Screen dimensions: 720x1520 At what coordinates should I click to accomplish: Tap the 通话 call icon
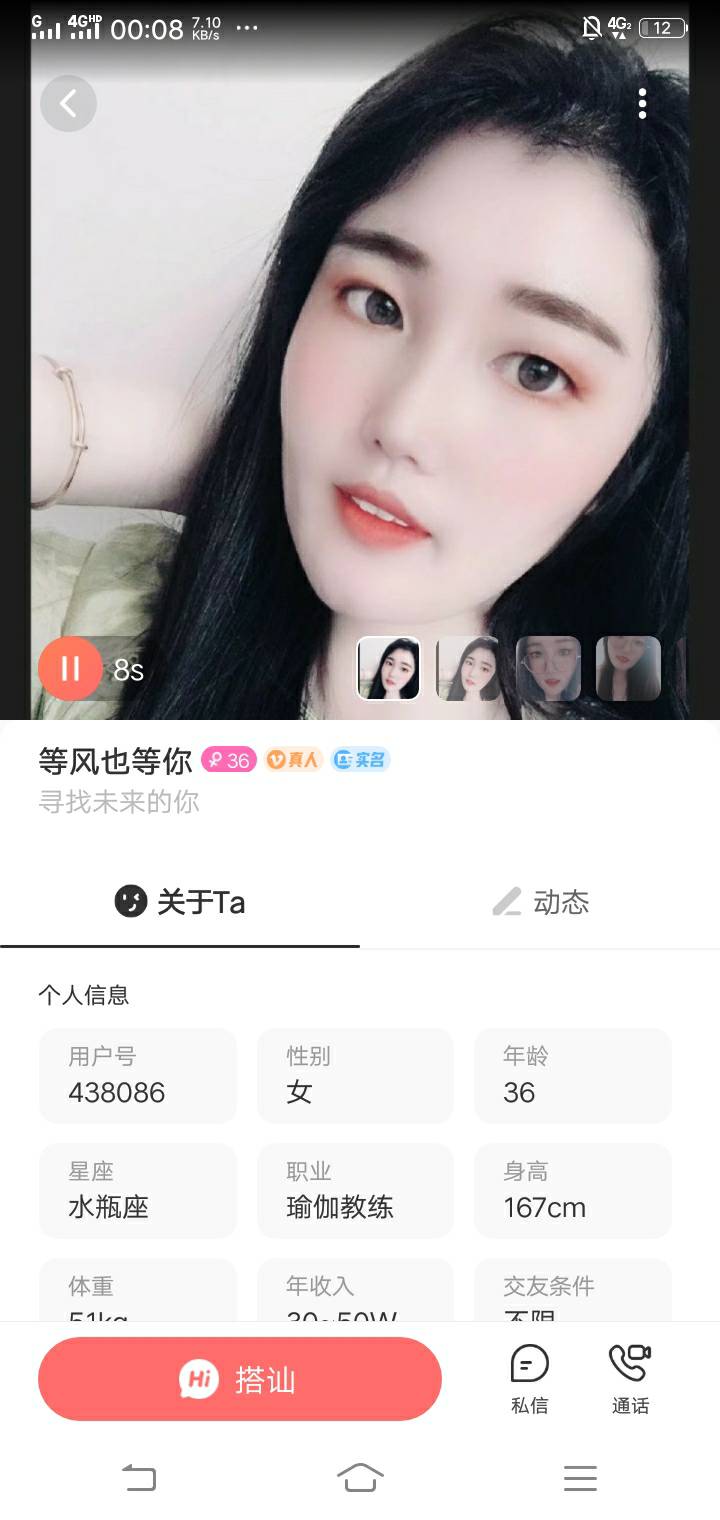coord(630,1378)
